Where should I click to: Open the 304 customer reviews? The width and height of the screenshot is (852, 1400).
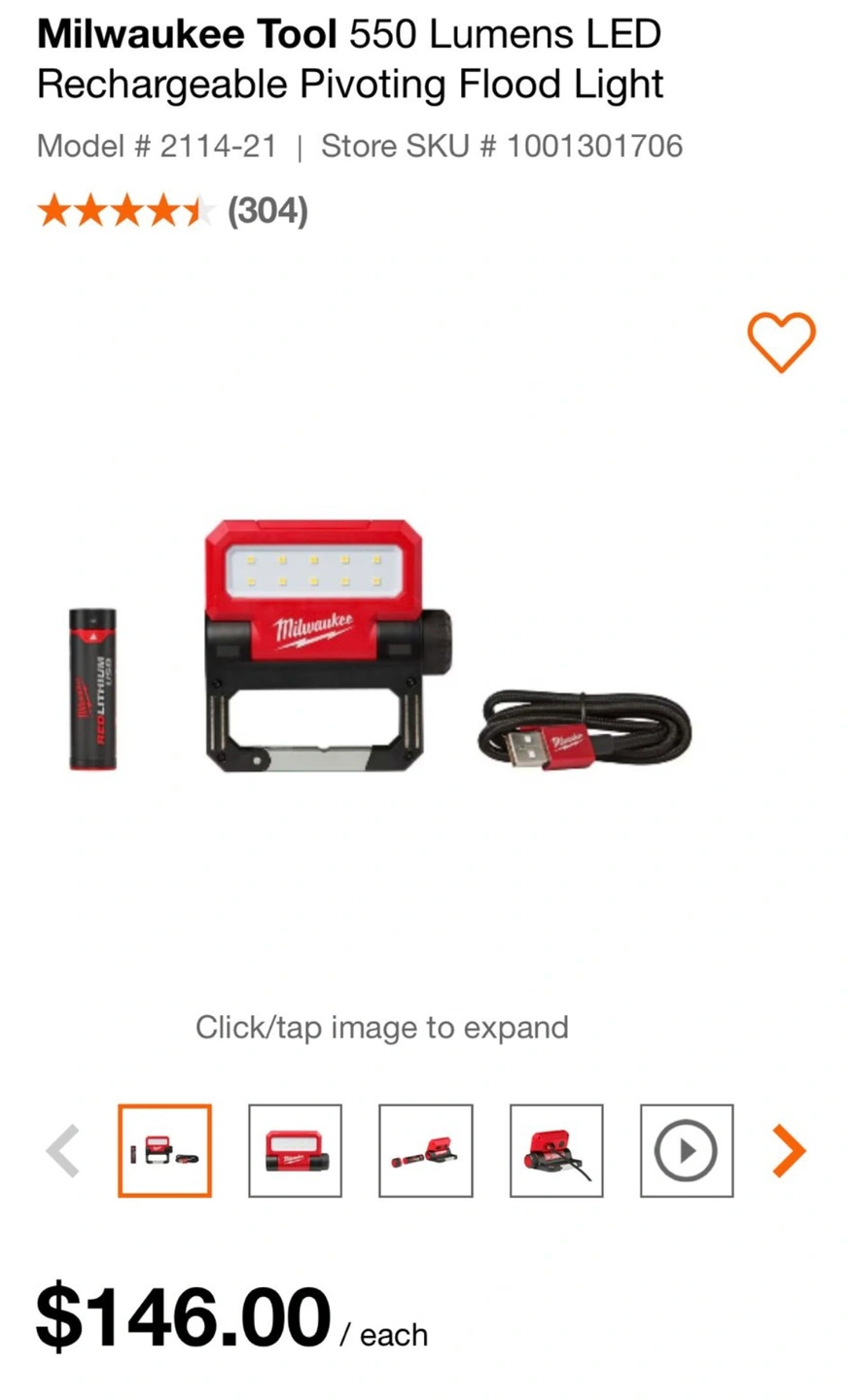pyautogui.click(x=267, y=210)
